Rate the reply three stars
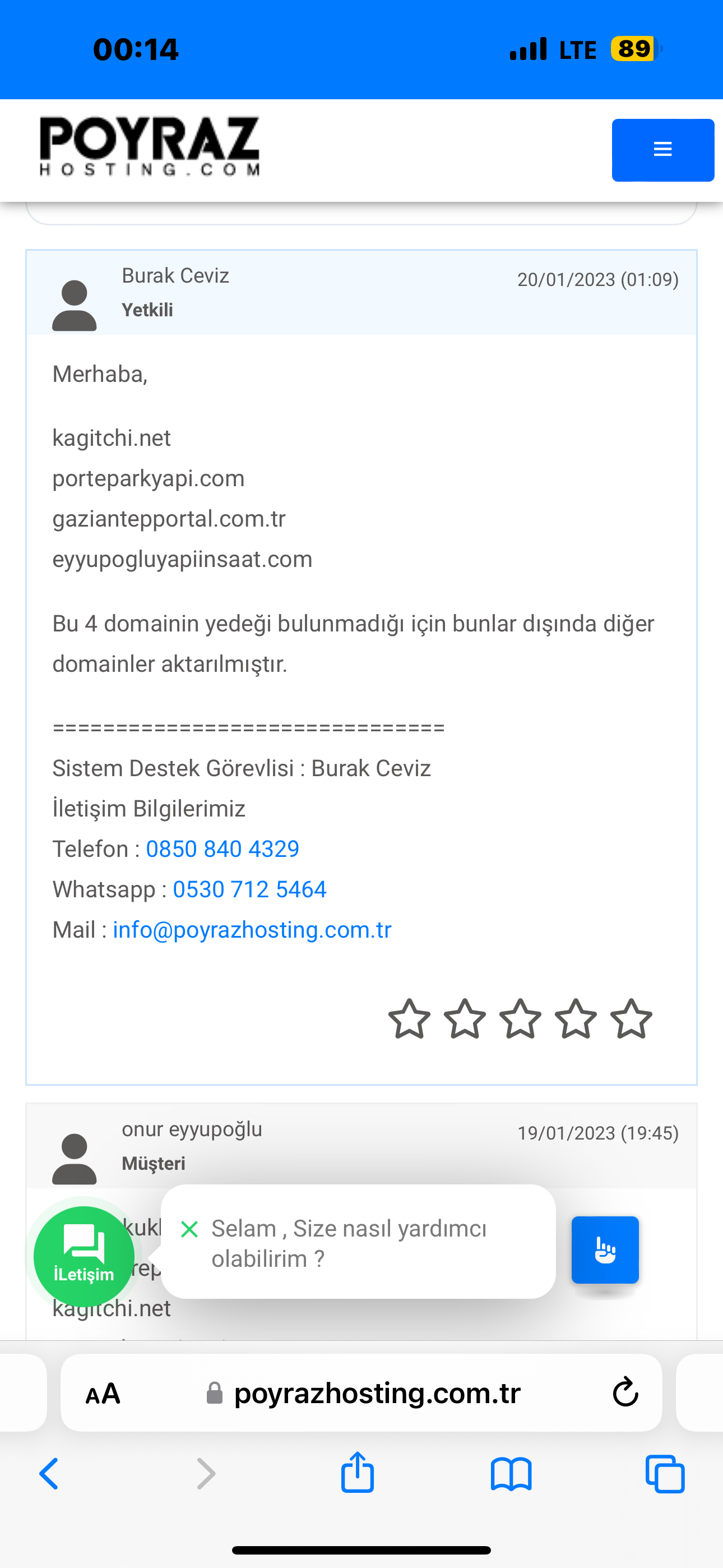 pos(520,1018)
